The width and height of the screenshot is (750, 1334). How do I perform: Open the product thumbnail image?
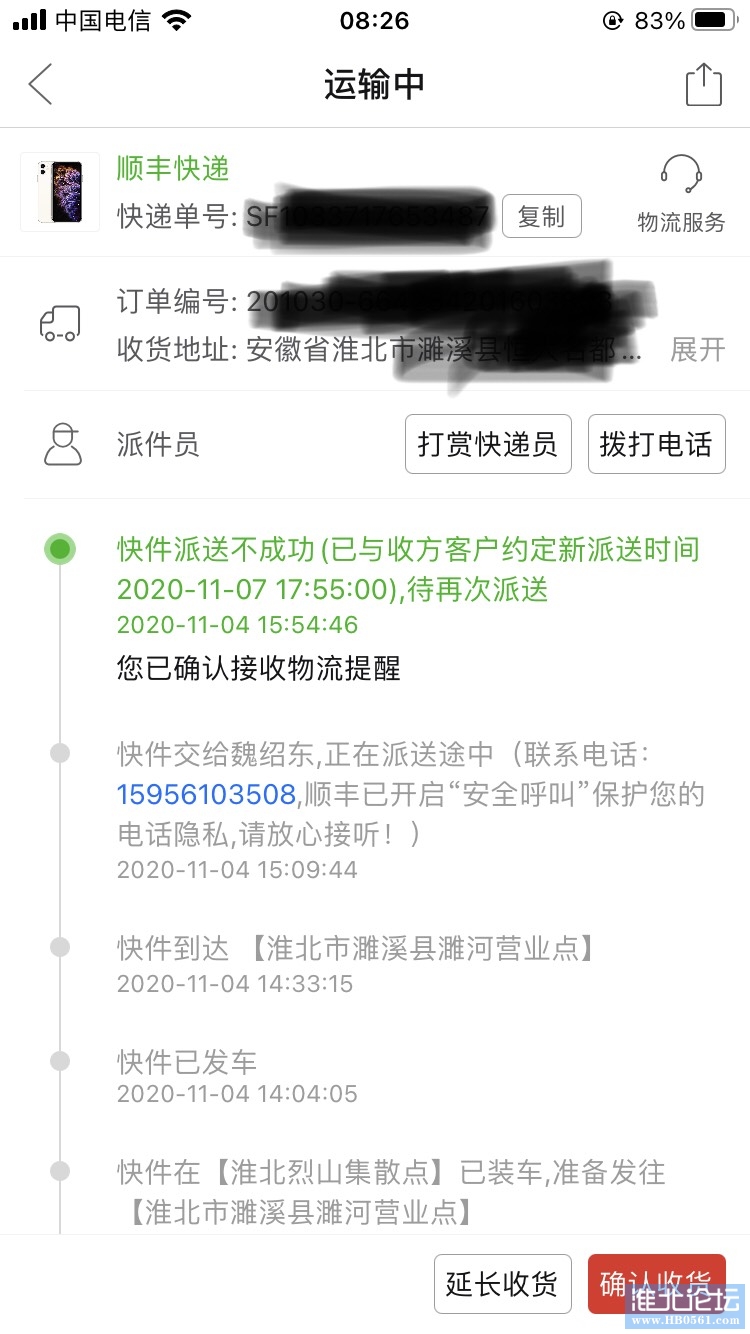click(x=60, y=192)
